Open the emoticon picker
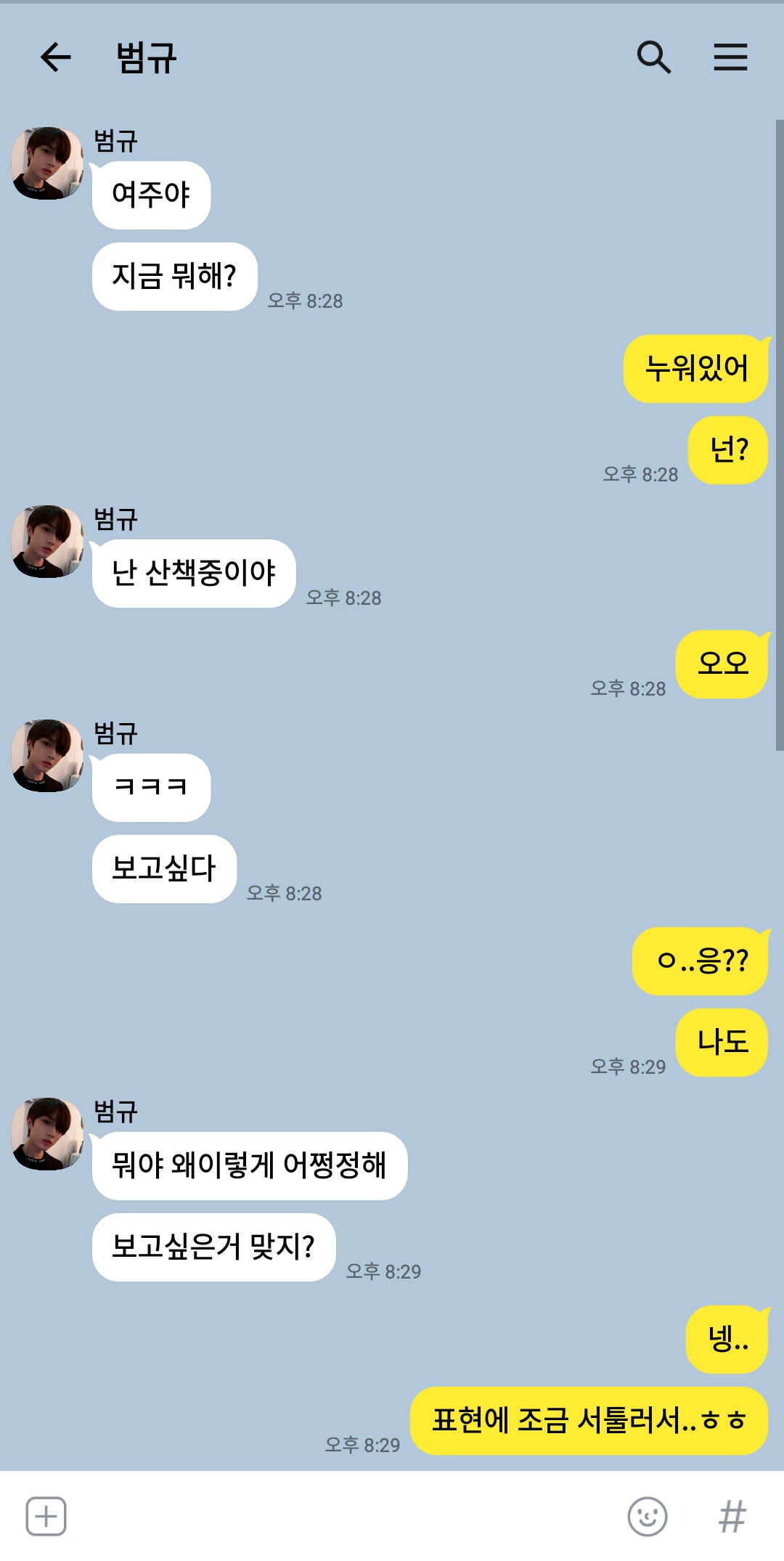The image size is (784, 1561). point(647,1516)
